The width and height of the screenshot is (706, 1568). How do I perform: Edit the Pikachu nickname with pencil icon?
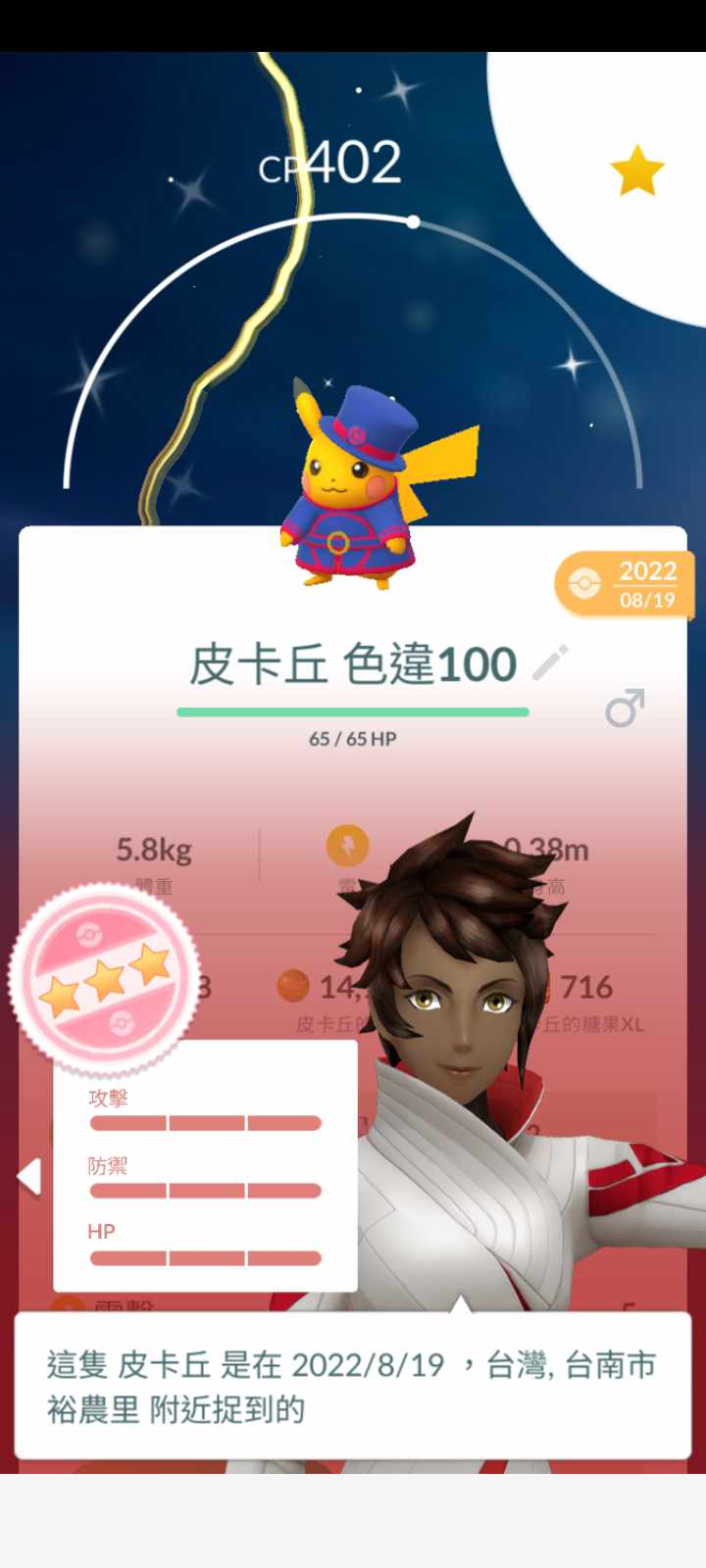pyautogui.click(x=550, y=663)
